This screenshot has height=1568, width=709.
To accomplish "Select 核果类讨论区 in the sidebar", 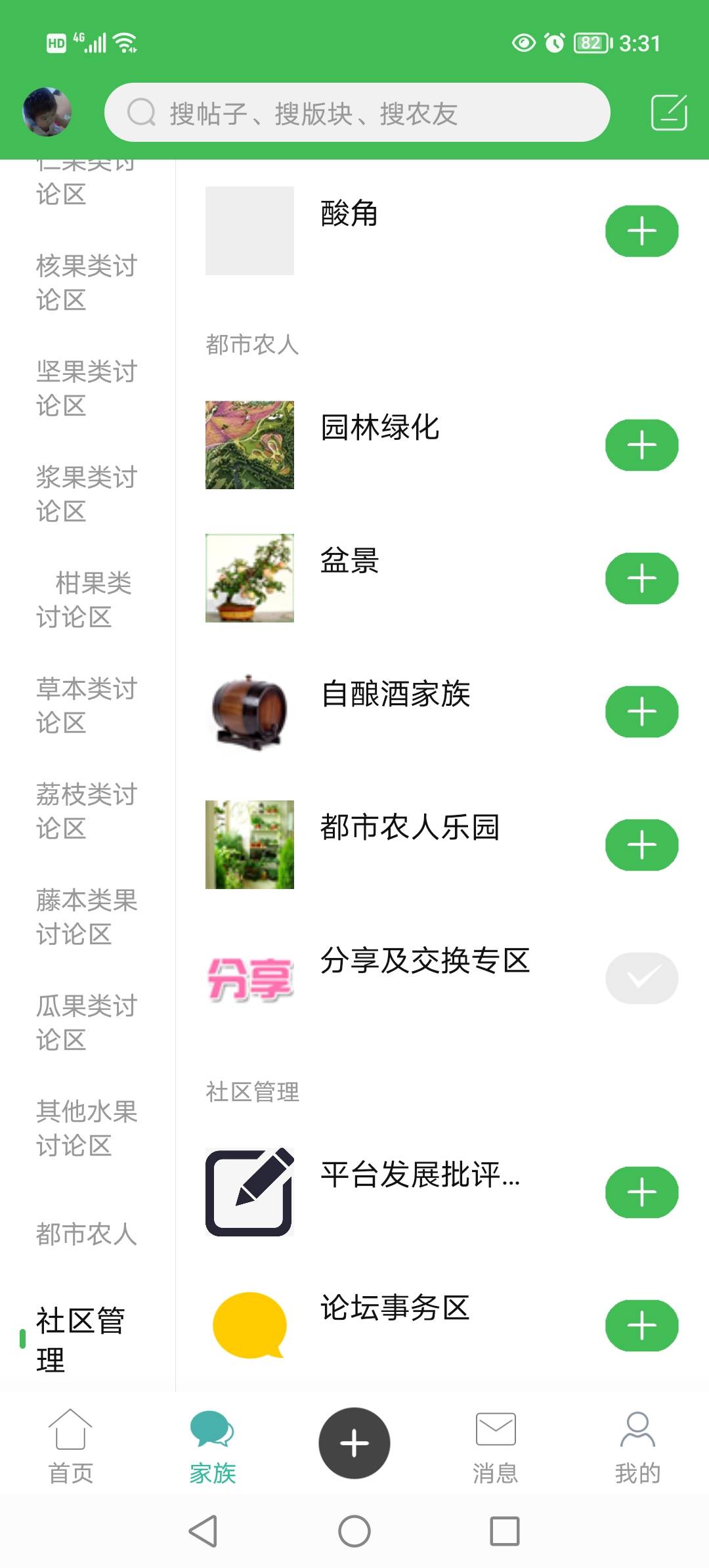I will pos(87,283).
